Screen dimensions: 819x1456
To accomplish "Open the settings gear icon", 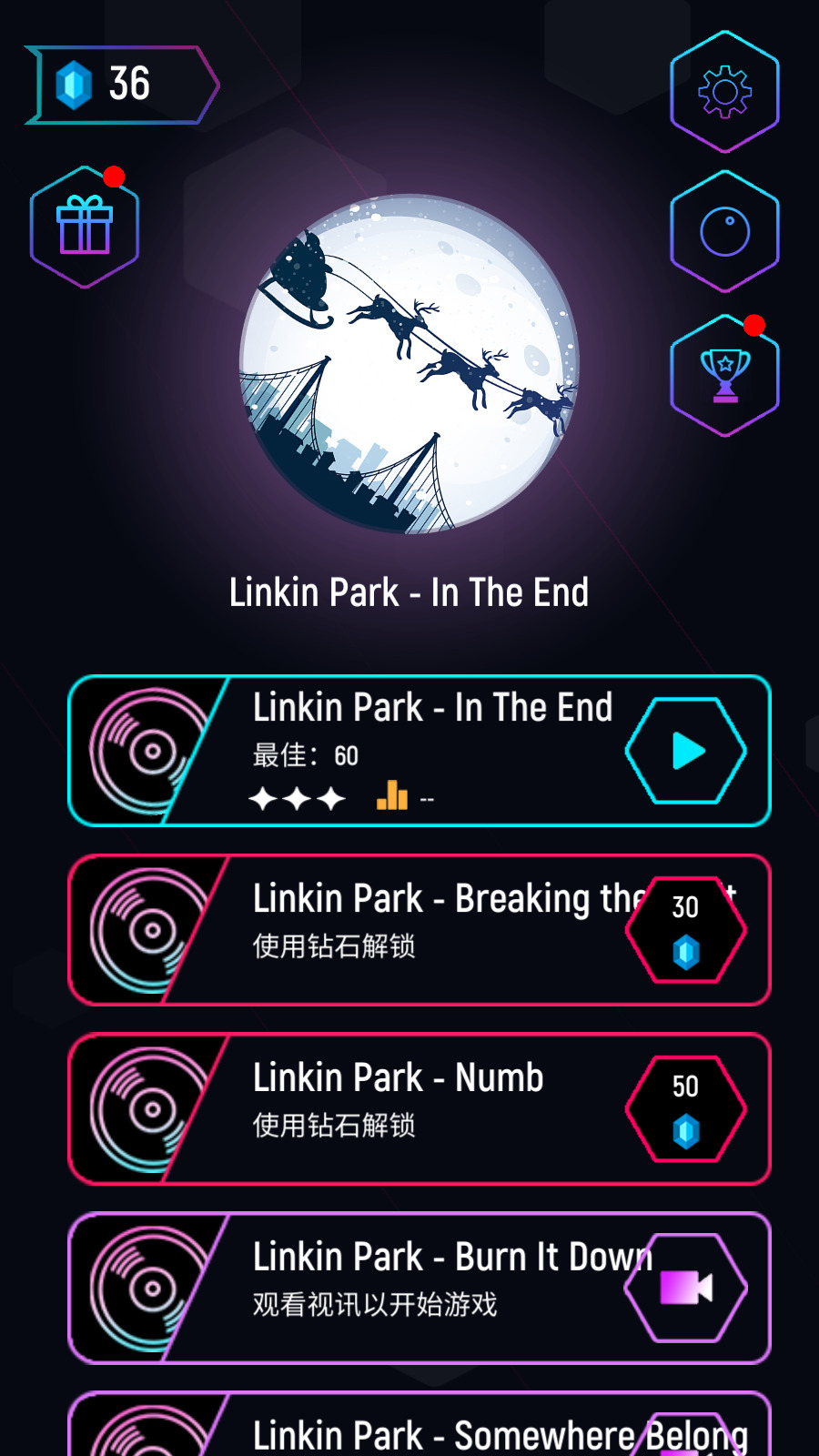I will 724,92.
